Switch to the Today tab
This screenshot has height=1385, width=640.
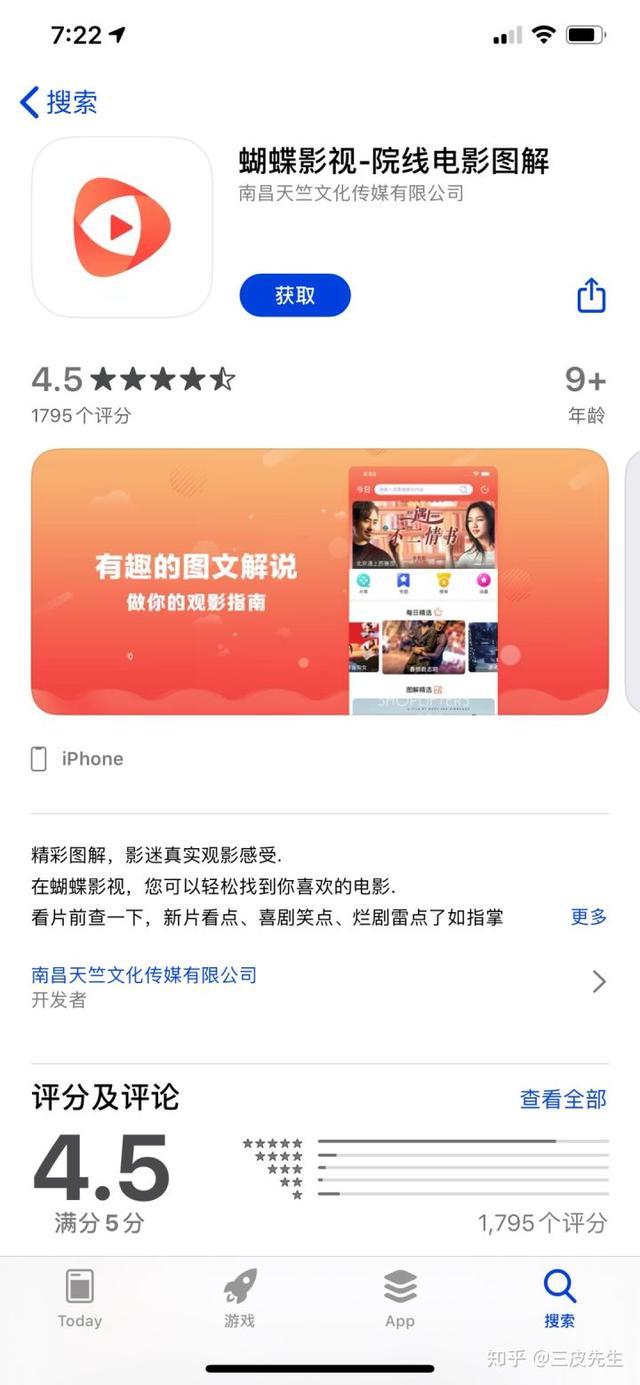[80, 1298]
